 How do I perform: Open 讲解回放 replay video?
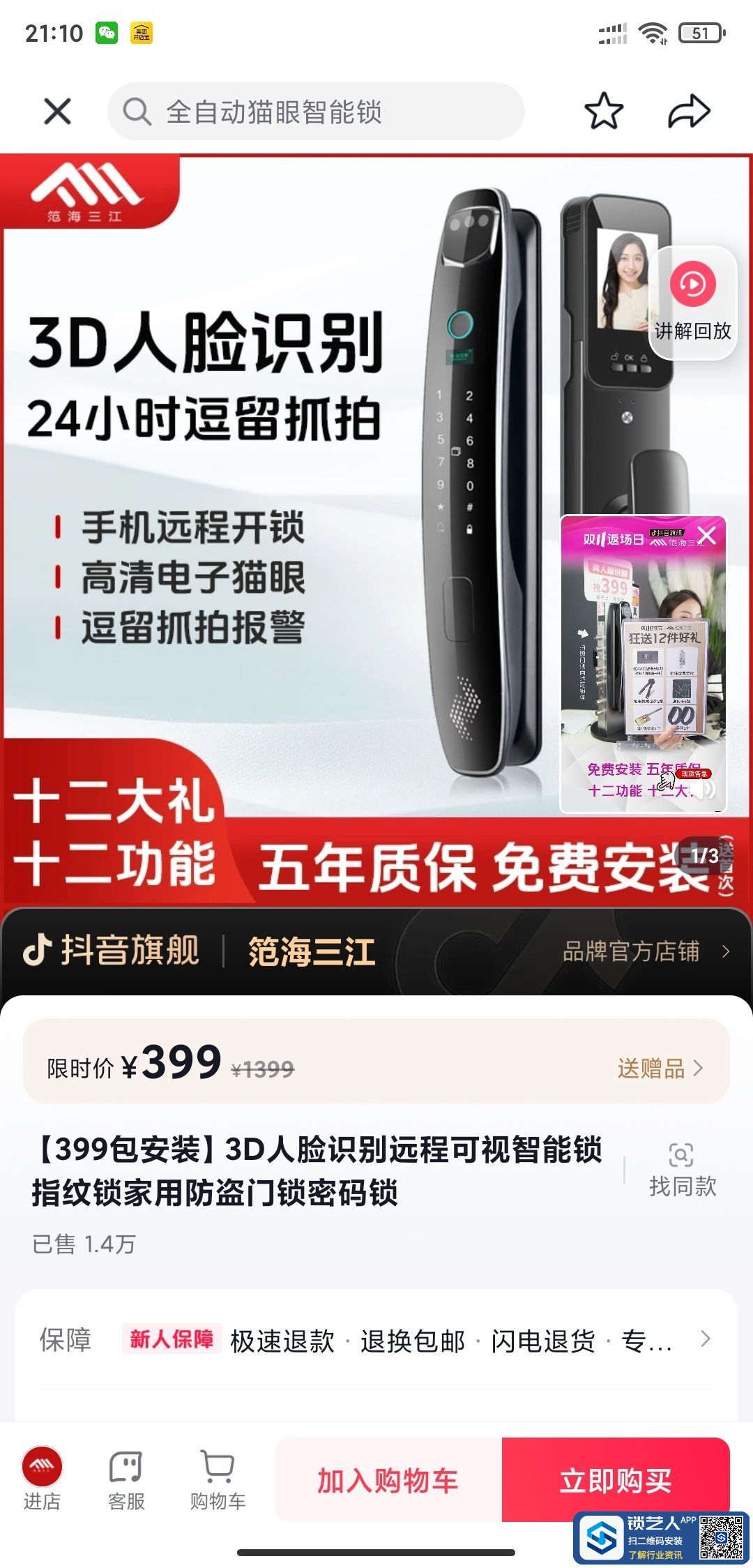(692, 303)
